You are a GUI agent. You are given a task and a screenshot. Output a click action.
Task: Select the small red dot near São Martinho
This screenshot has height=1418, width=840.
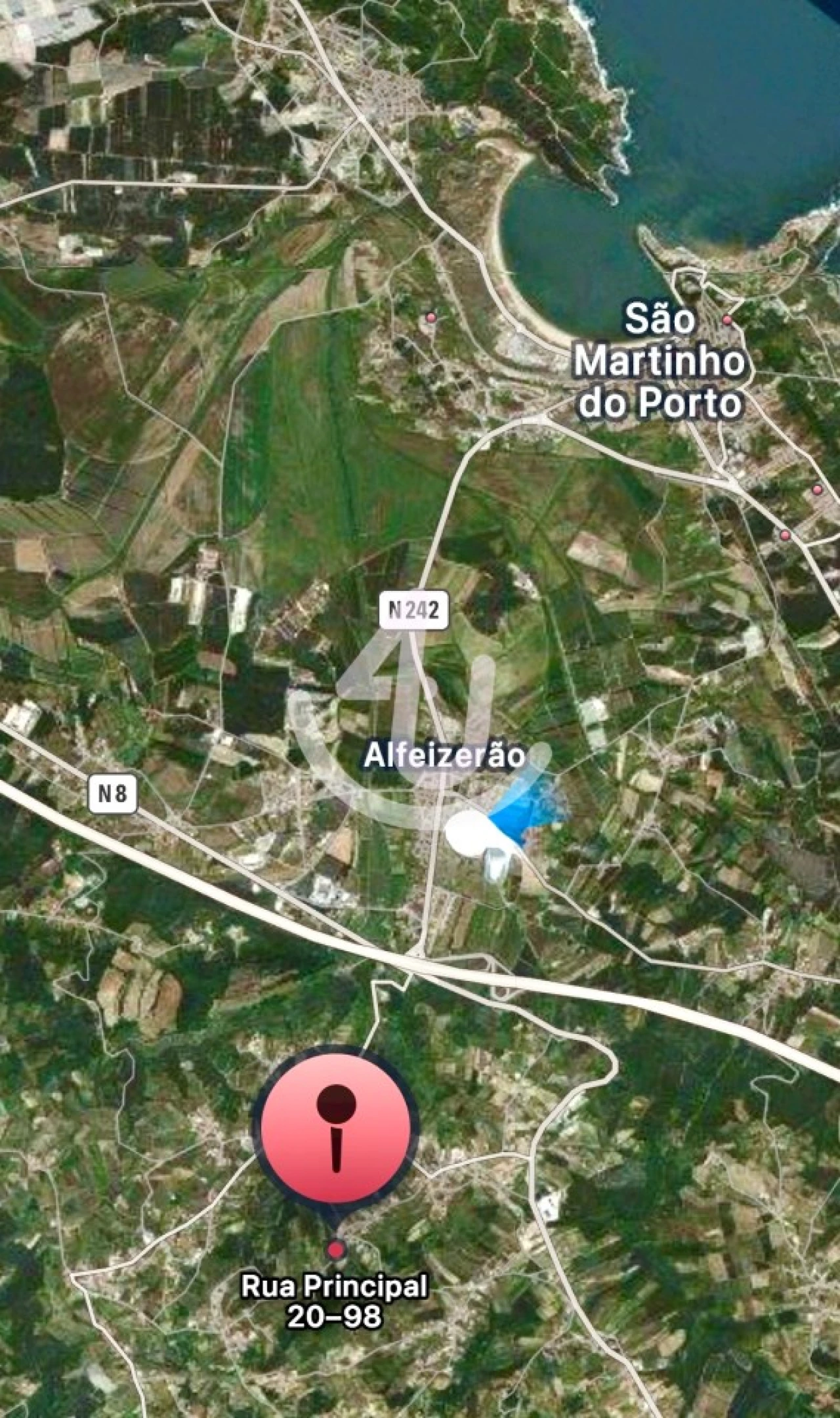coord(728,318)
